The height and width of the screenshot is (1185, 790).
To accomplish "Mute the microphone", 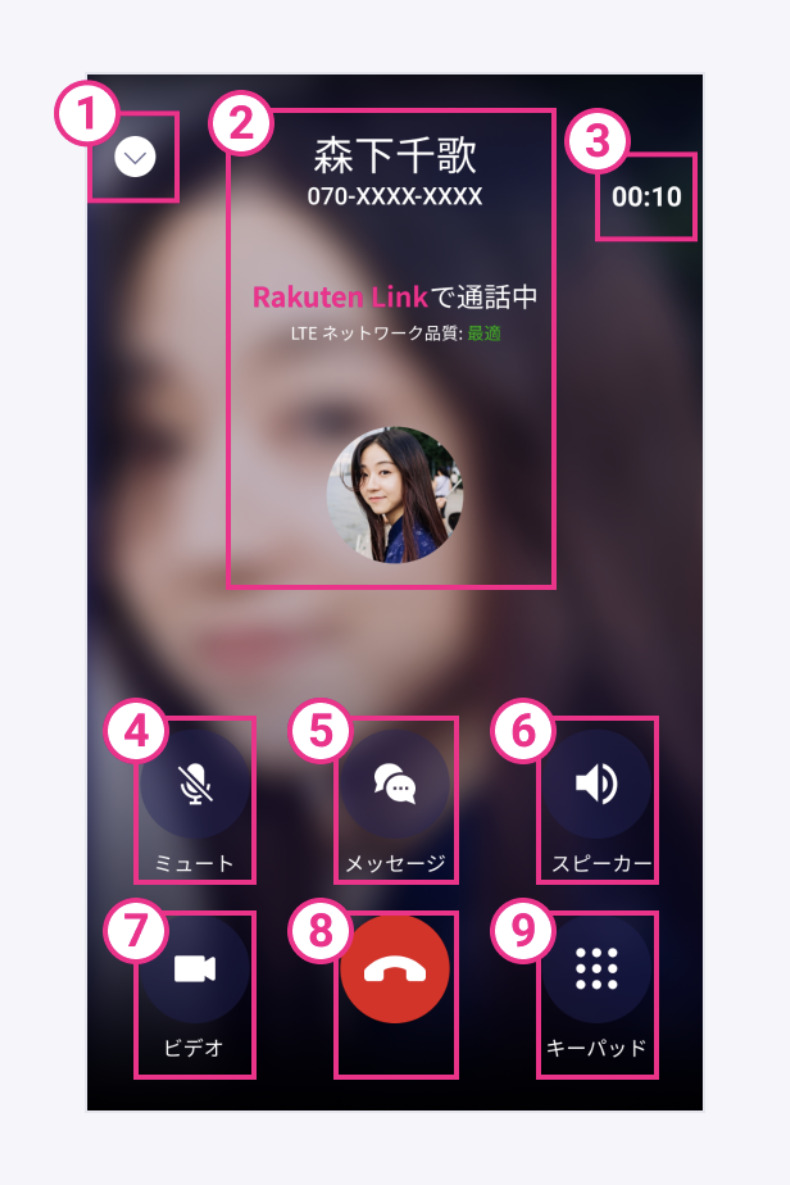I will point(194,786).
